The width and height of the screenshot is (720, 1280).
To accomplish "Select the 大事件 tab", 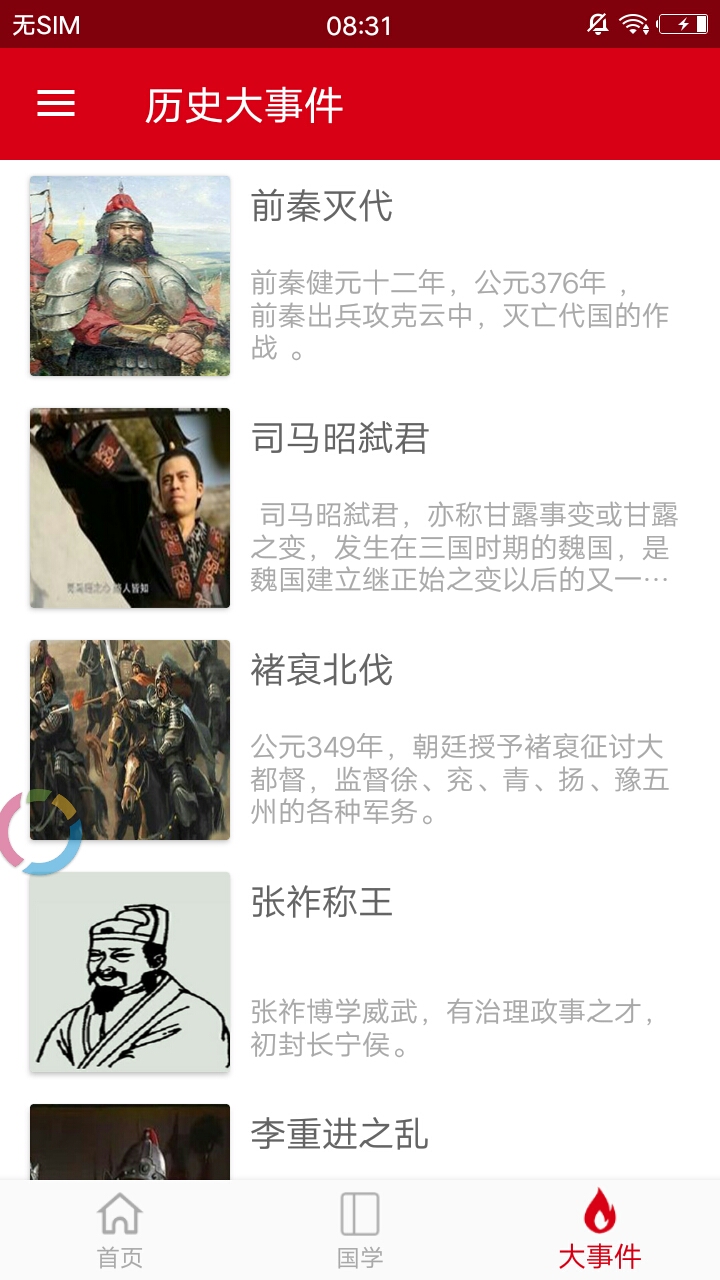I will 600,1230.
